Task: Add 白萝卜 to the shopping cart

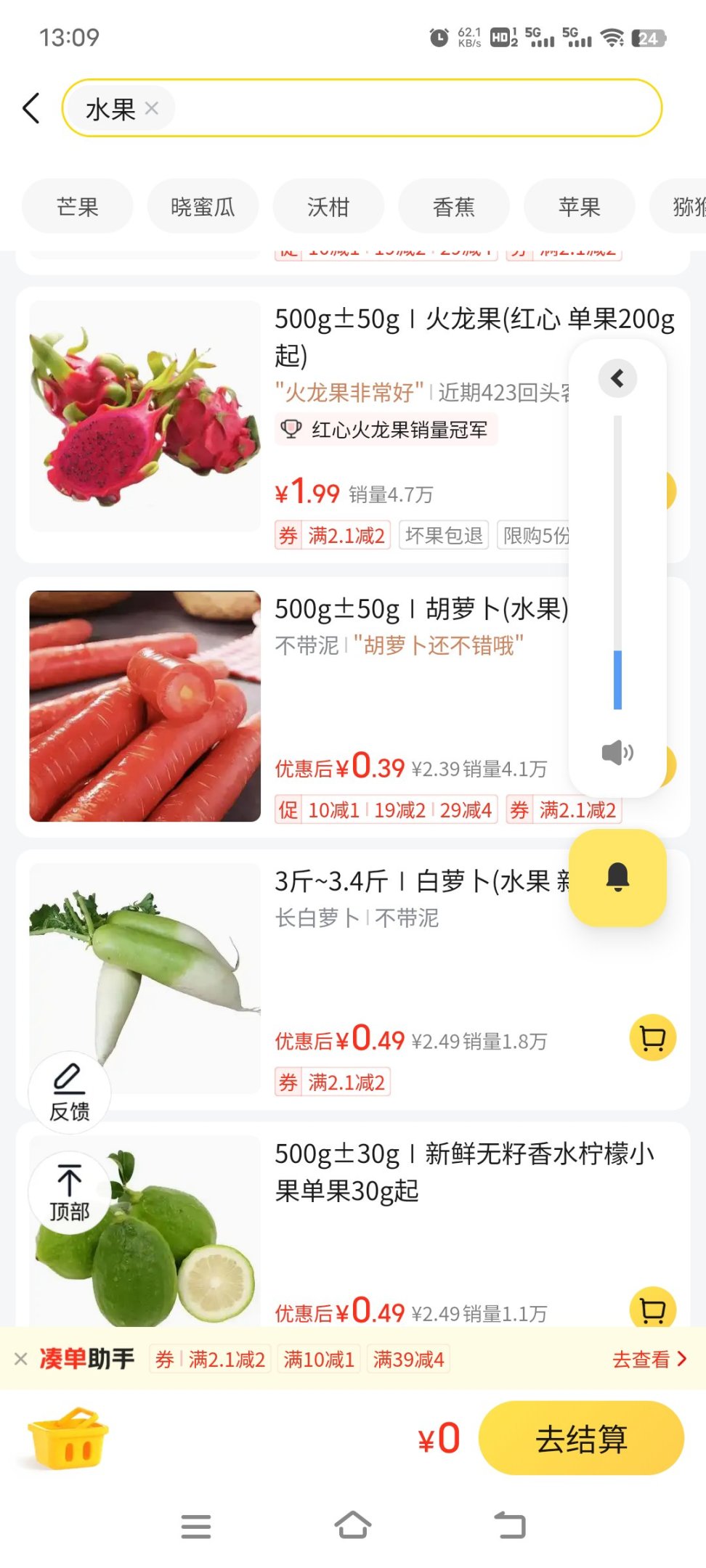Action: (652, 1037)
